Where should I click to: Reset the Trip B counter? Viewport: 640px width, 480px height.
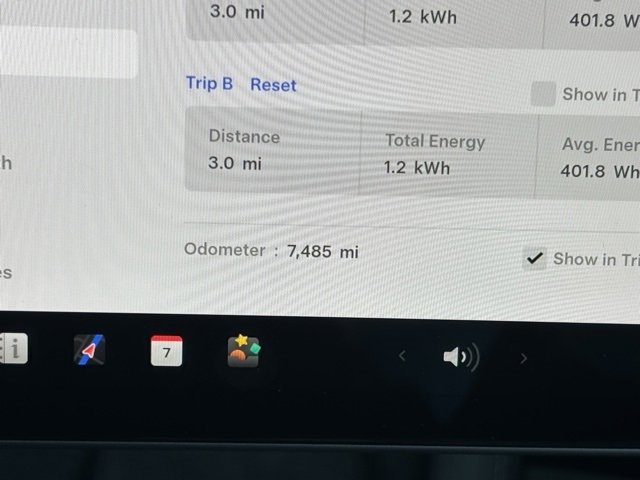pos(273,85)
